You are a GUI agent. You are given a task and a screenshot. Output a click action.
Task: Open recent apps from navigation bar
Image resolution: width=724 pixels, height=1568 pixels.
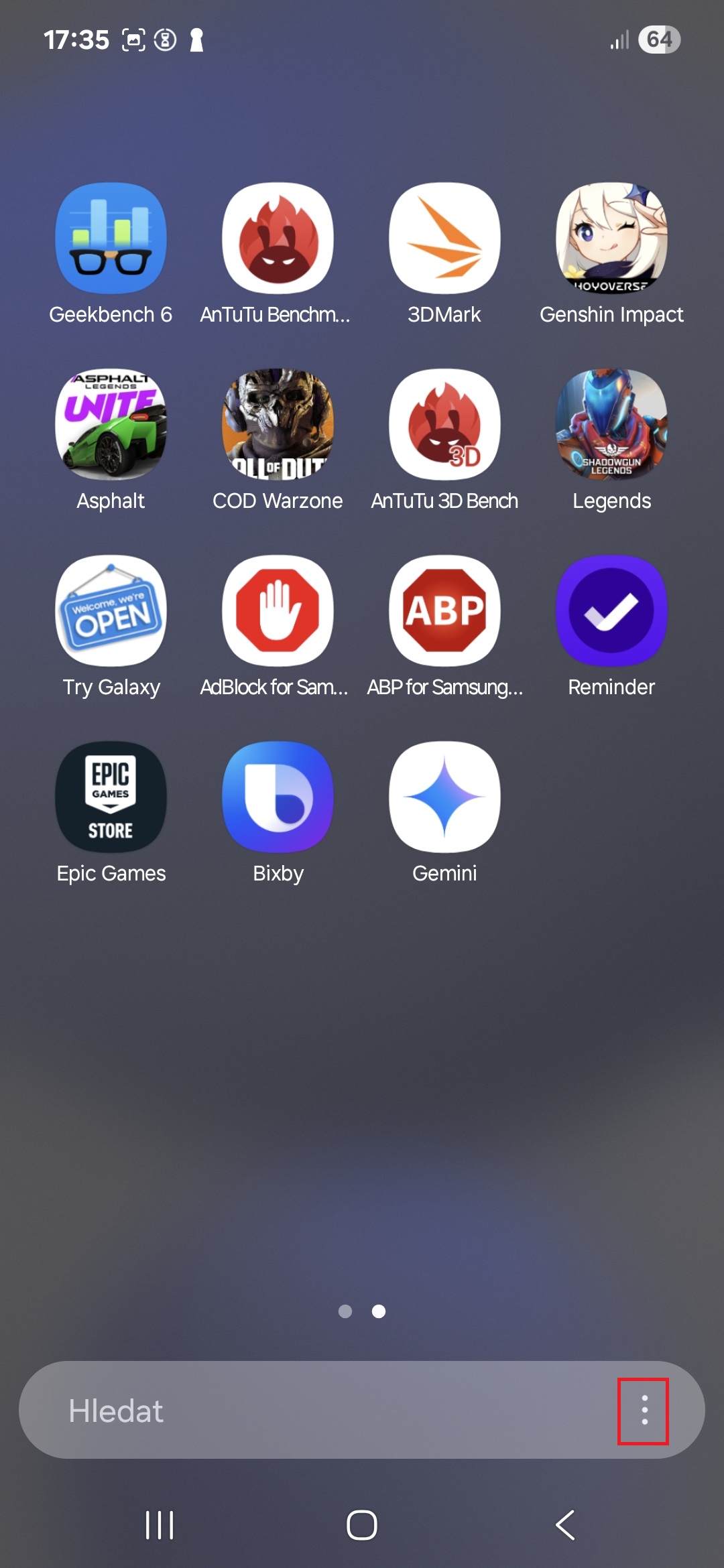(x=160, y=1525)
